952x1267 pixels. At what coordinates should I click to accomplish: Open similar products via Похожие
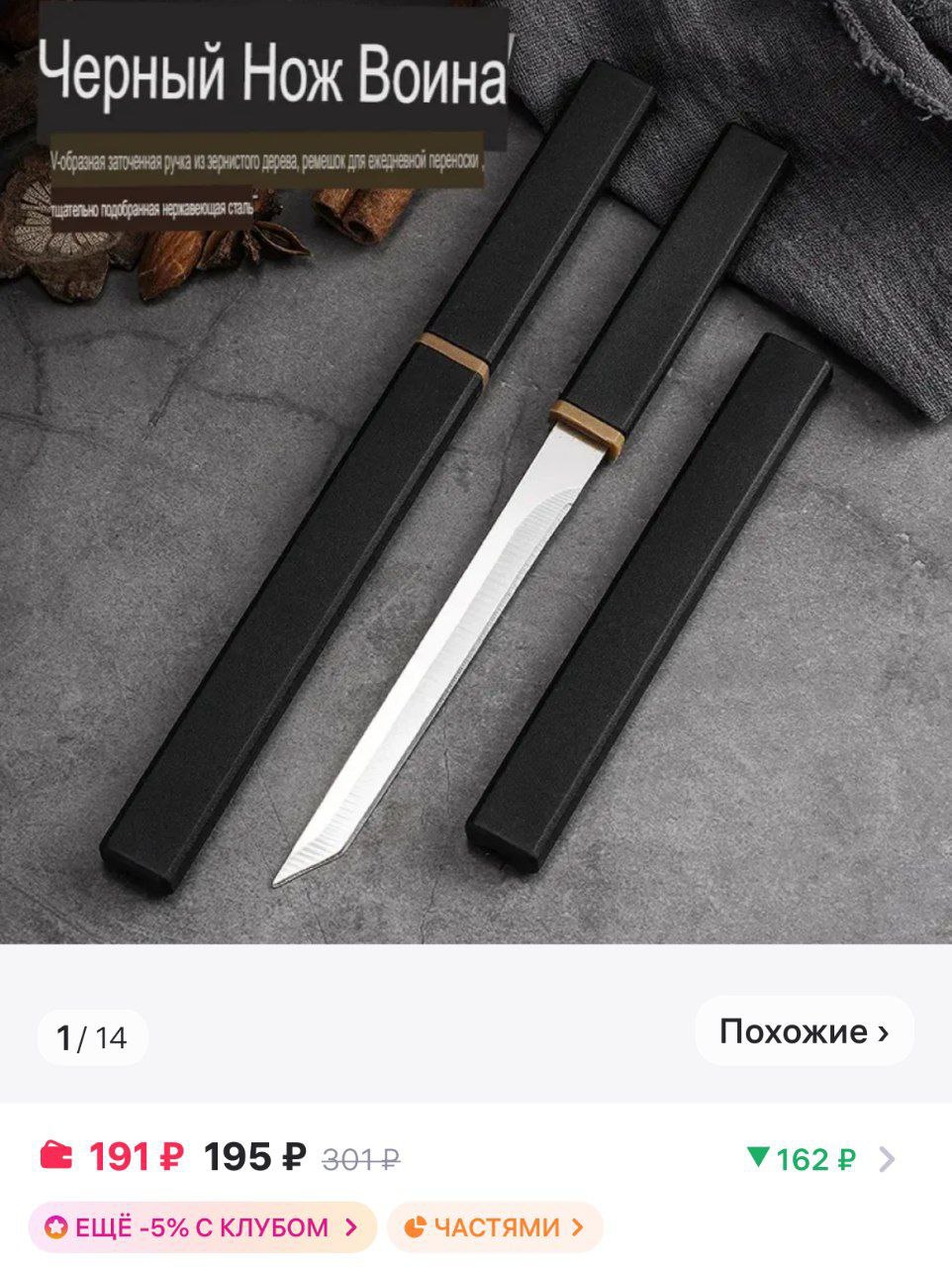point(804,1031)
